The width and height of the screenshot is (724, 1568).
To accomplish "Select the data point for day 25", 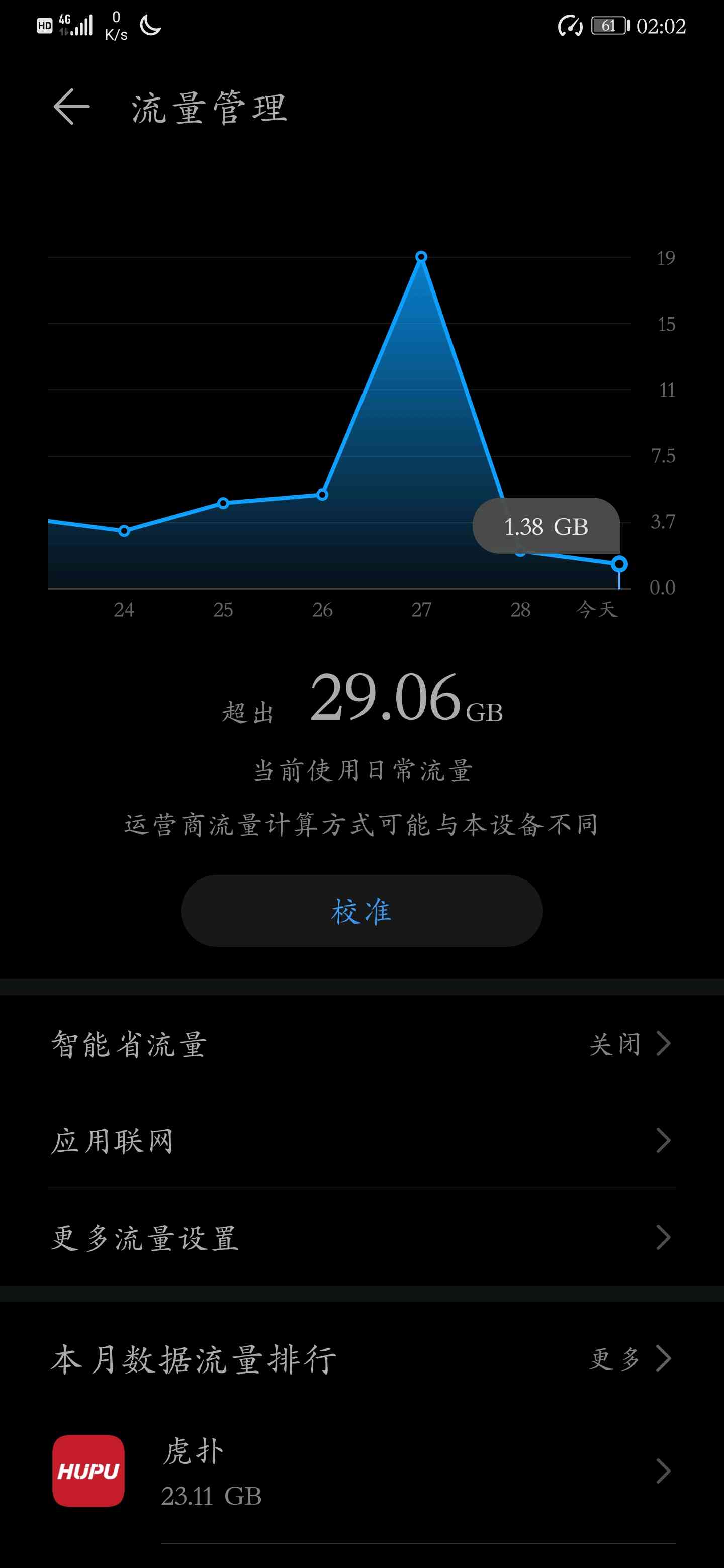I will [223, 503].
